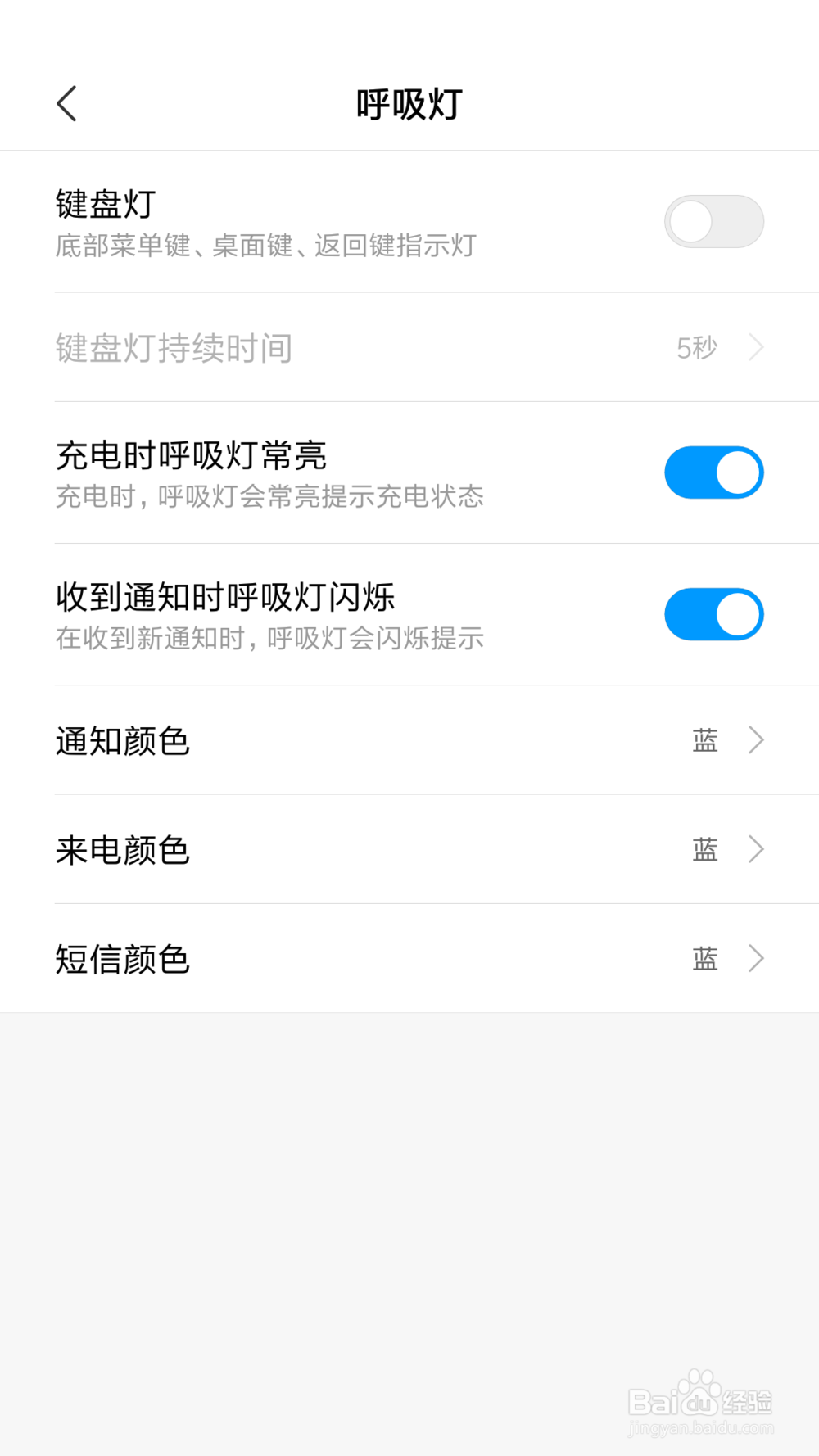Expand the 来电颜色 incoming call color
The image size is (819, 1456).
tap(409, 849)
